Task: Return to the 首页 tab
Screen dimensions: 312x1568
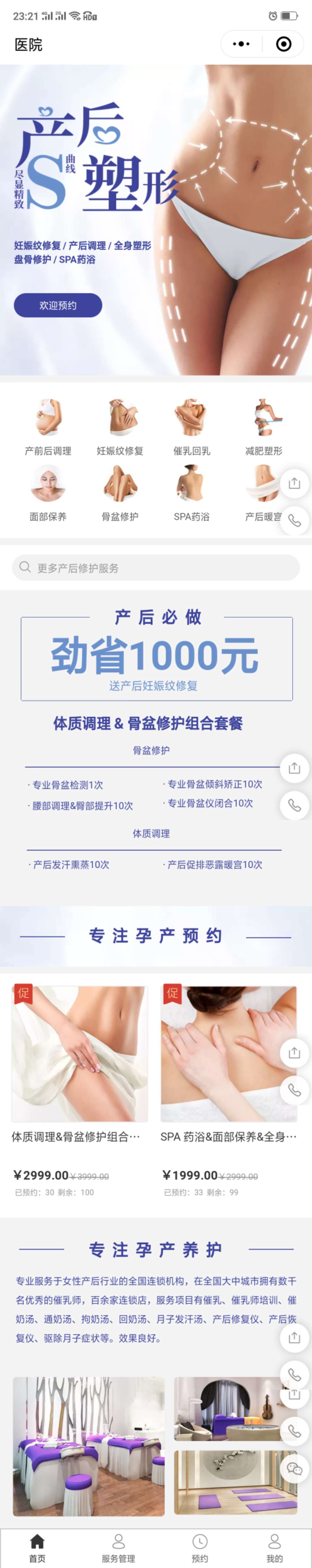Action: pos(37,1547)
